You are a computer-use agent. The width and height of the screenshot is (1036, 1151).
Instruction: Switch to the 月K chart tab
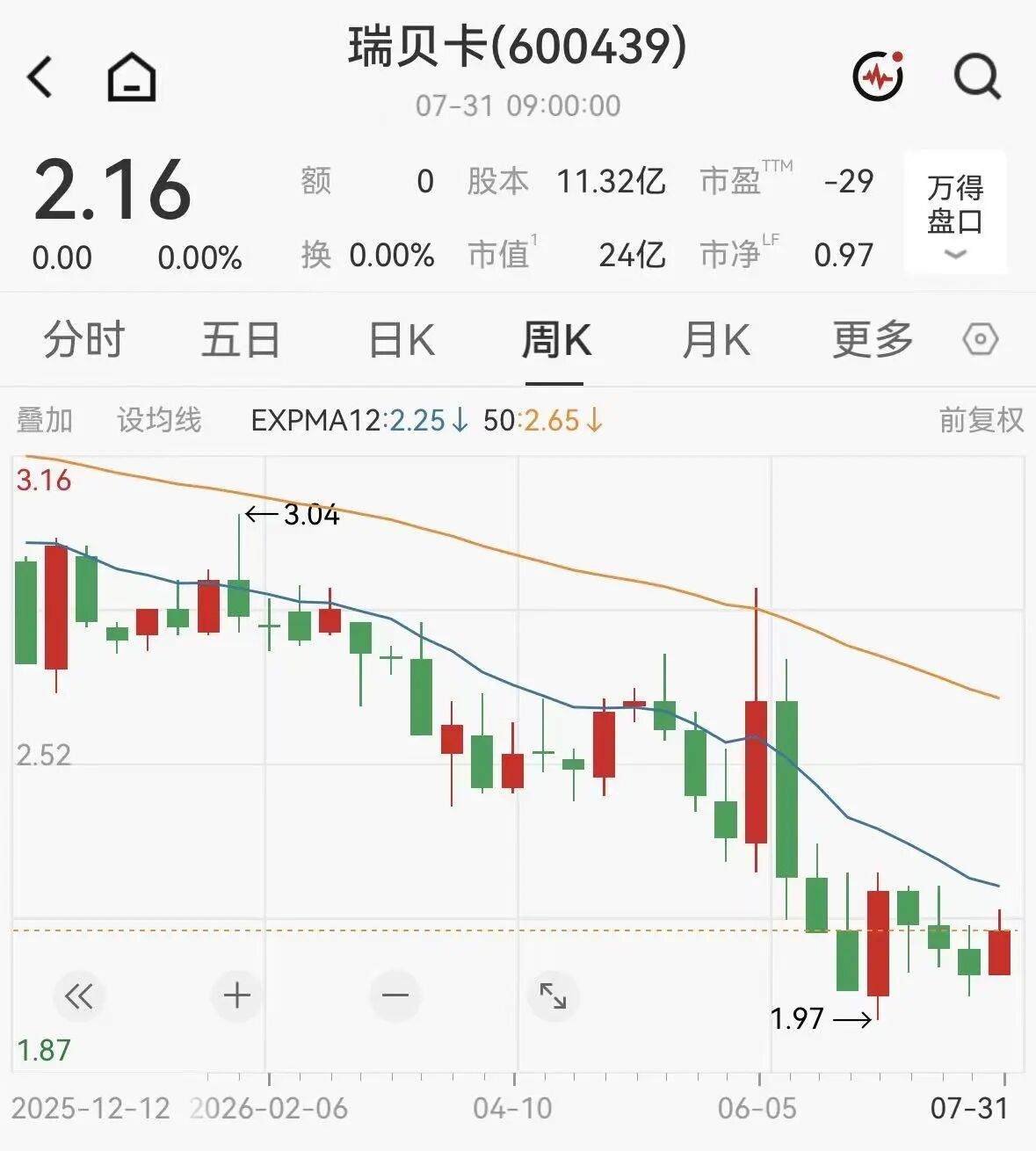716,339
